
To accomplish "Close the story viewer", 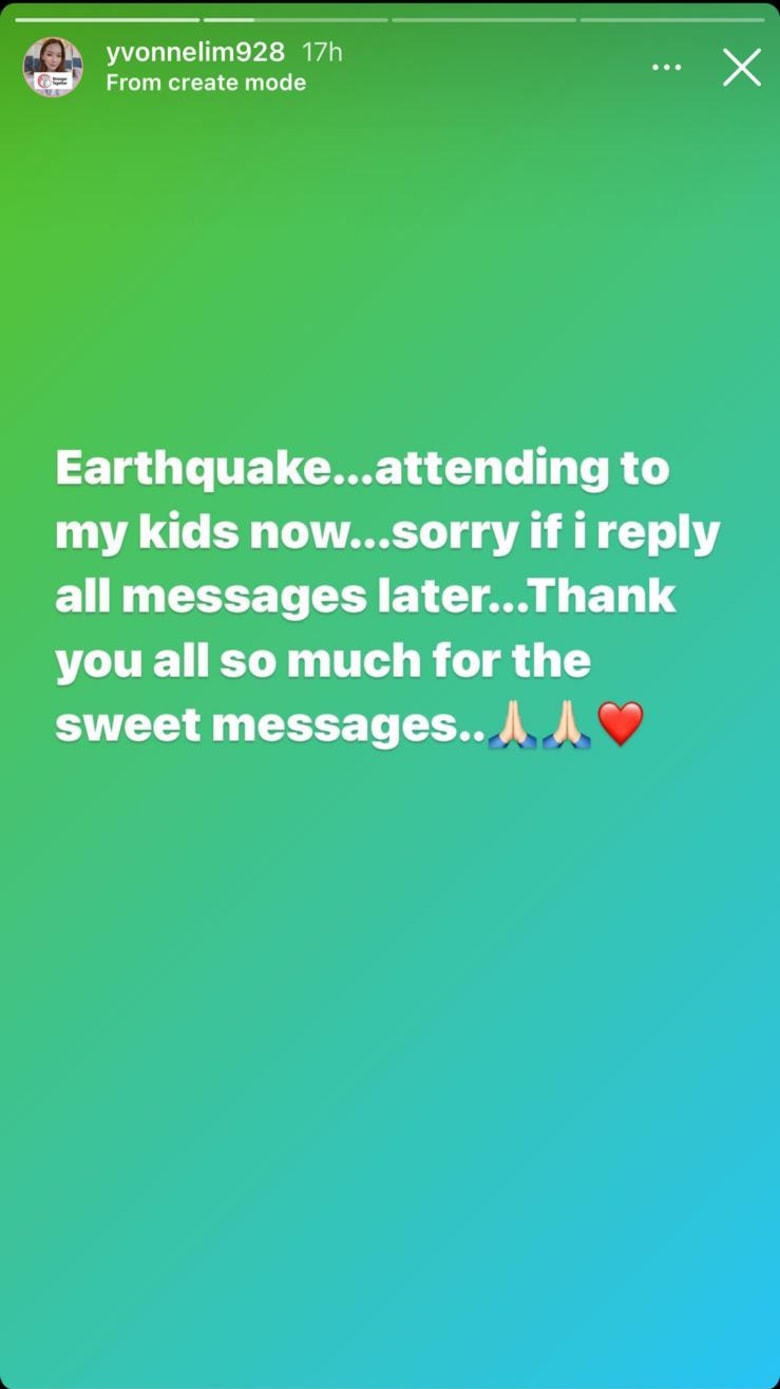I will click(x=741, y=68).
